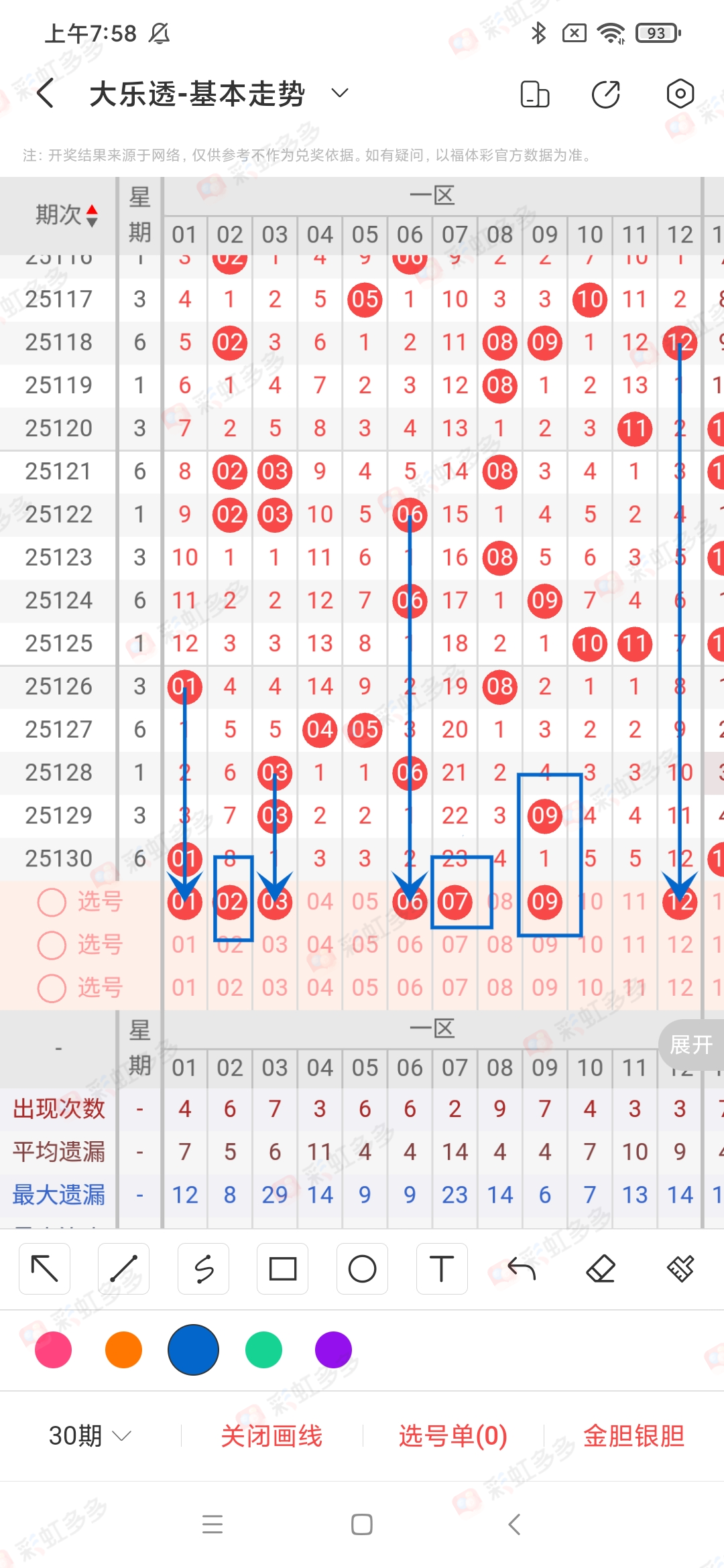
Task: Tap the back arrow to leave trend page
Action: pyautogui.click(x=44, y=94)
